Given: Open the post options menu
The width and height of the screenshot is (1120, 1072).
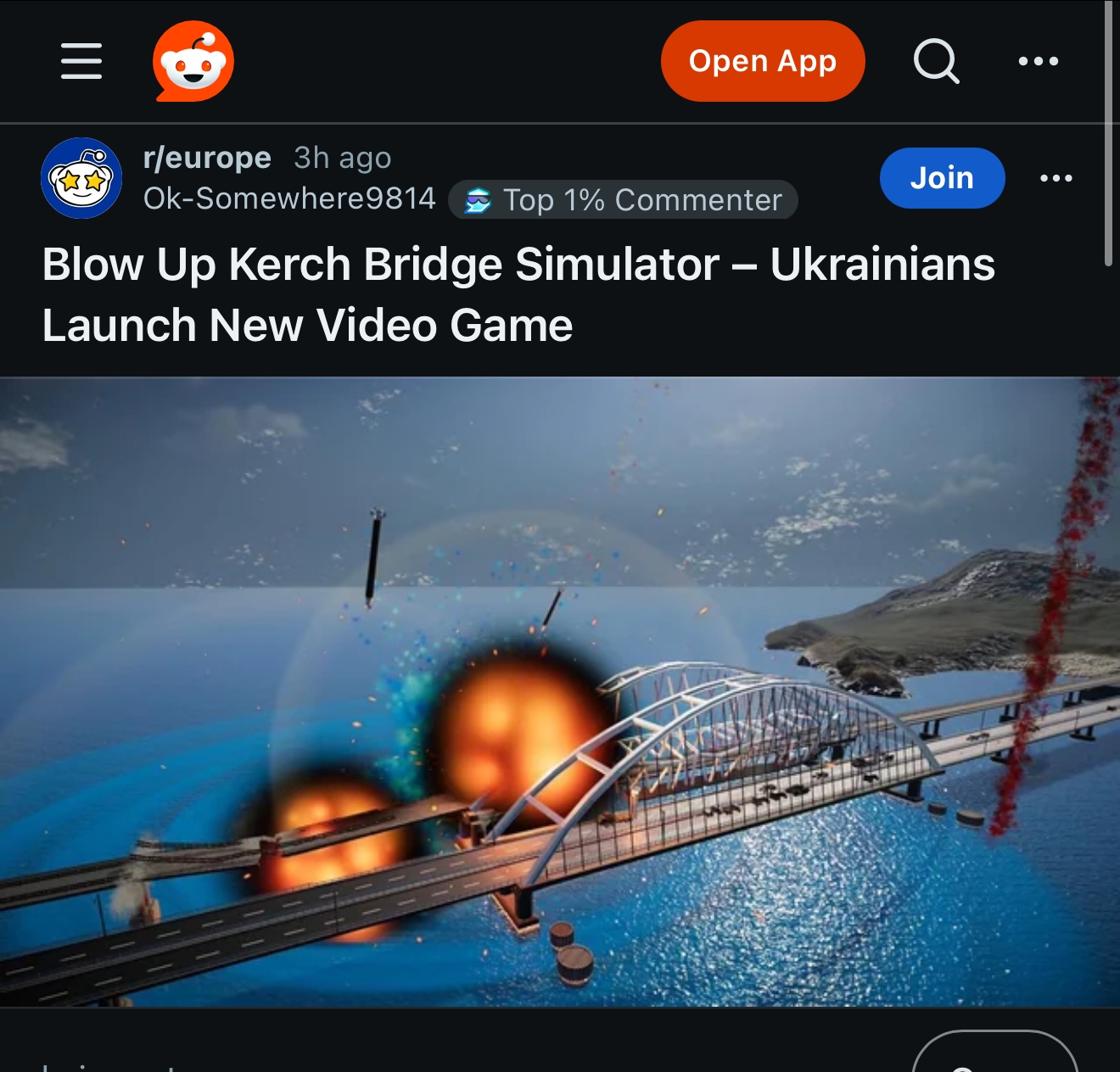Looking at the screenshot, I should coord(1056,178).
